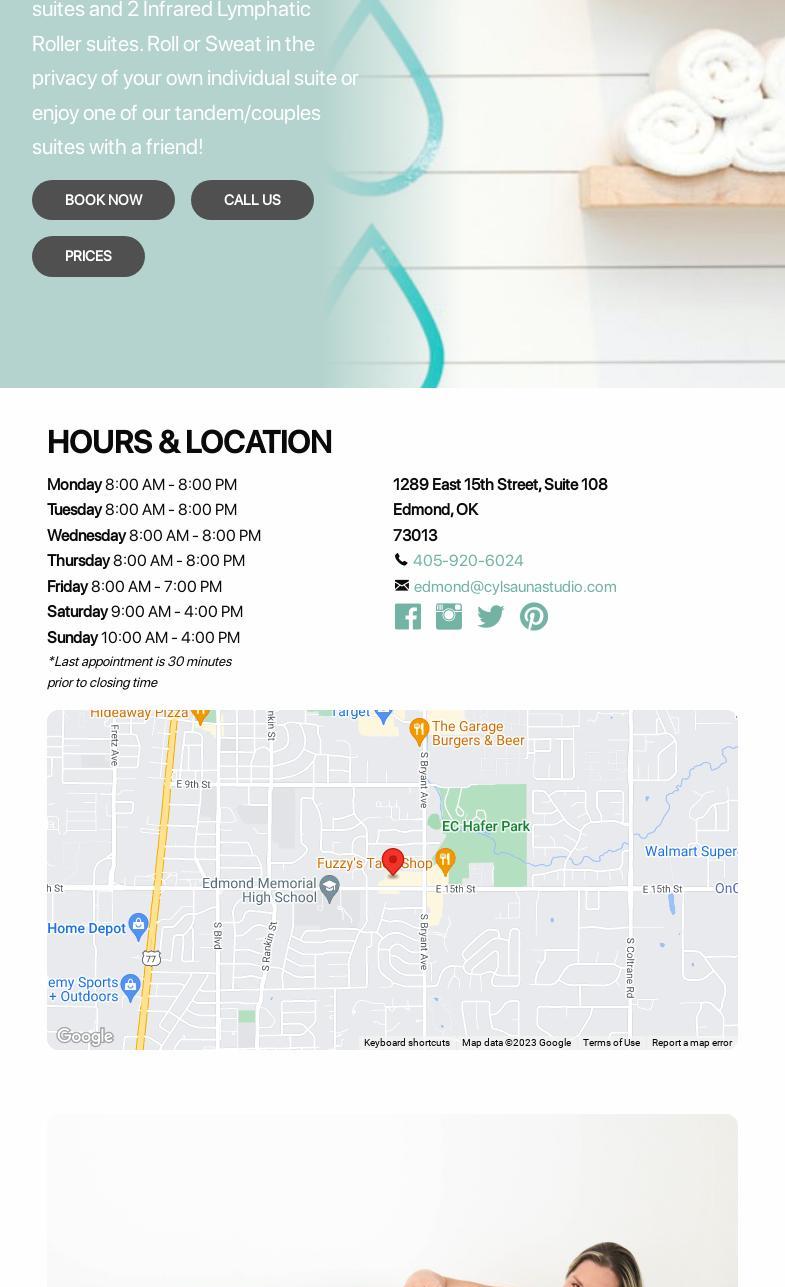Open the Google logo on the map
The width and height of the screenshot is (785, 1287).
[84, 1037]
